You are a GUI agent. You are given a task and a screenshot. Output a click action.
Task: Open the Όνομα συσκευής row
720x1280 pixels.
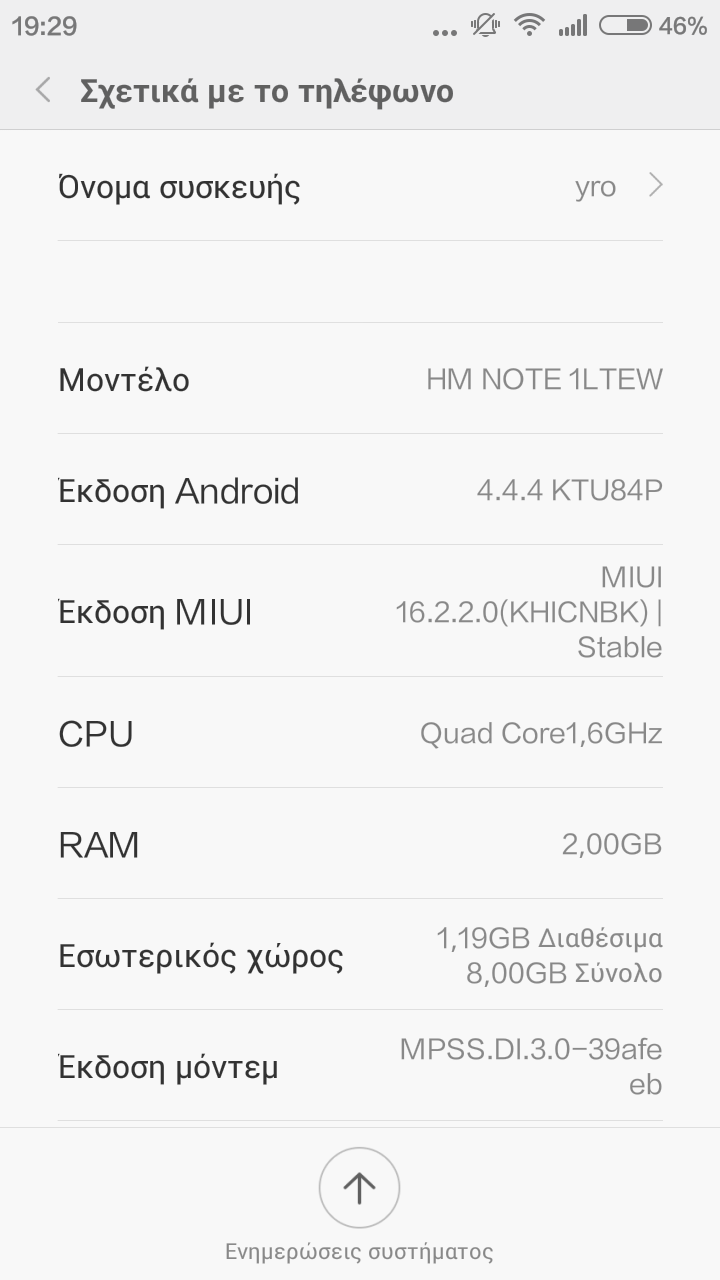(360, 187)
